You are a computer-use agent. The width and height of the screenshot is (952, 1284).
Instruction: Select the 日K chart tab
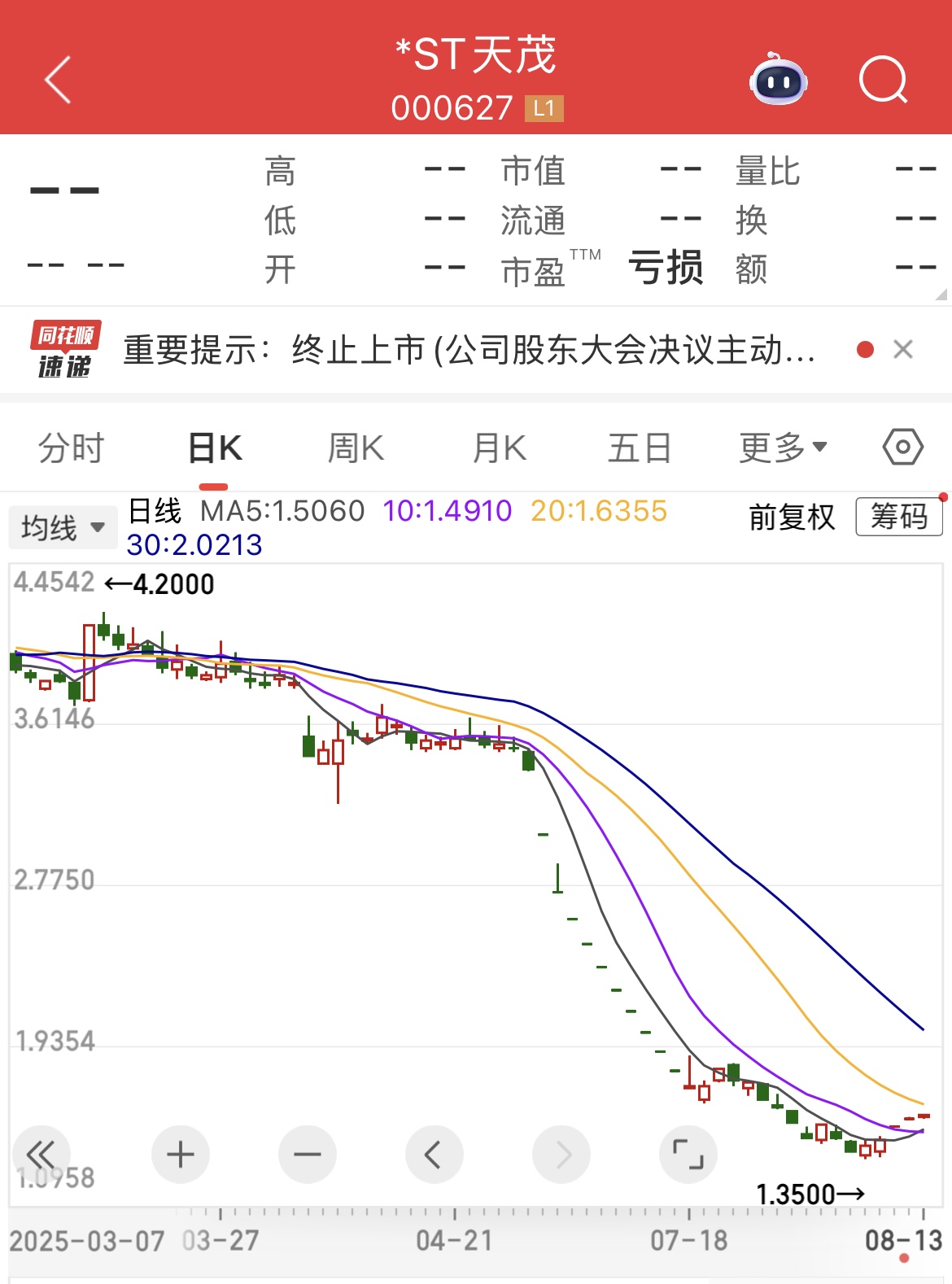click(x=214, y=448)
